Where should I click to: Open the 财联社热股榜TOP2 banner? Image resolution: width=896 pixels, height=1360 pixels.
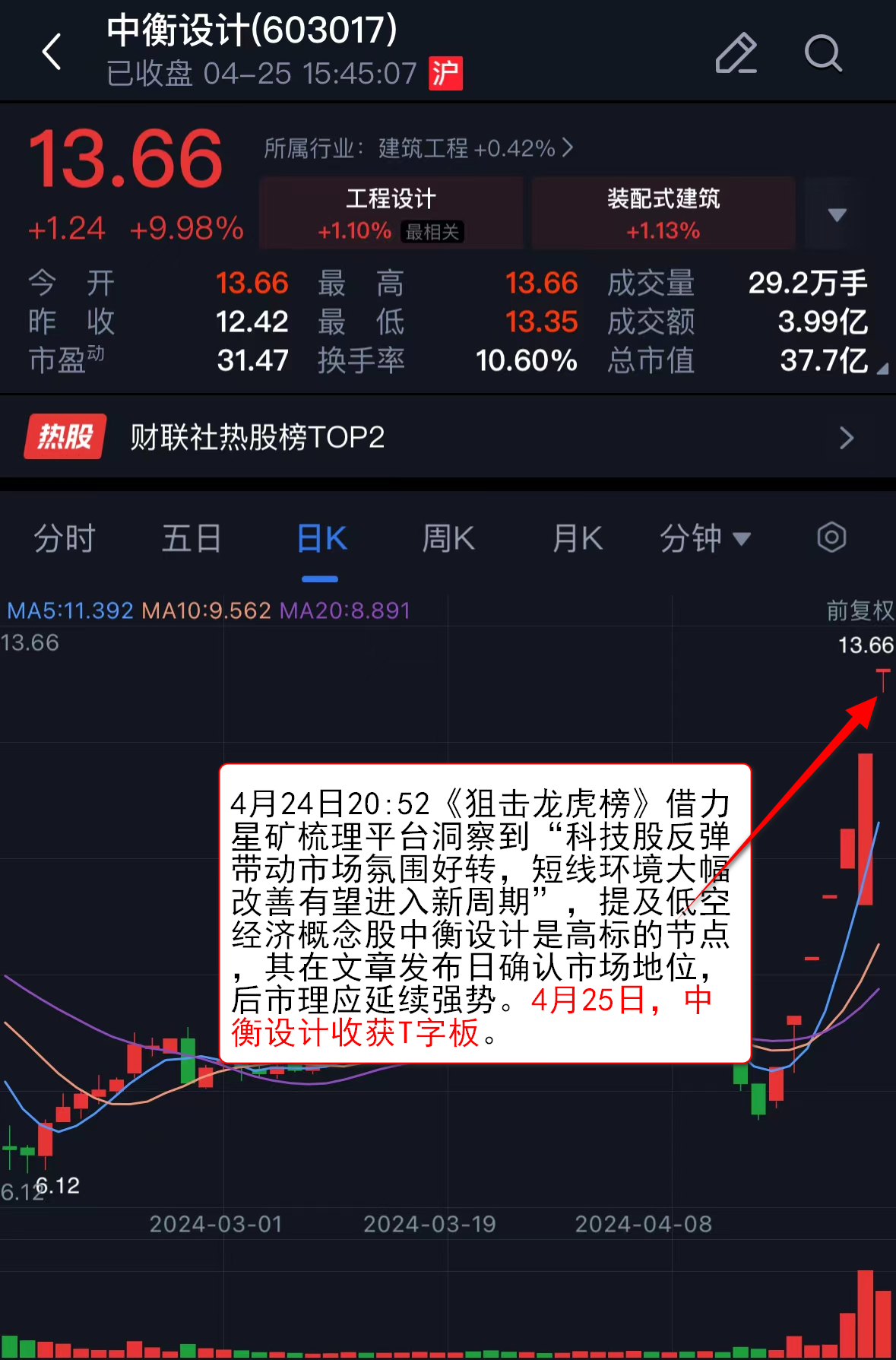pyautogui.click(x=448, y=437)
